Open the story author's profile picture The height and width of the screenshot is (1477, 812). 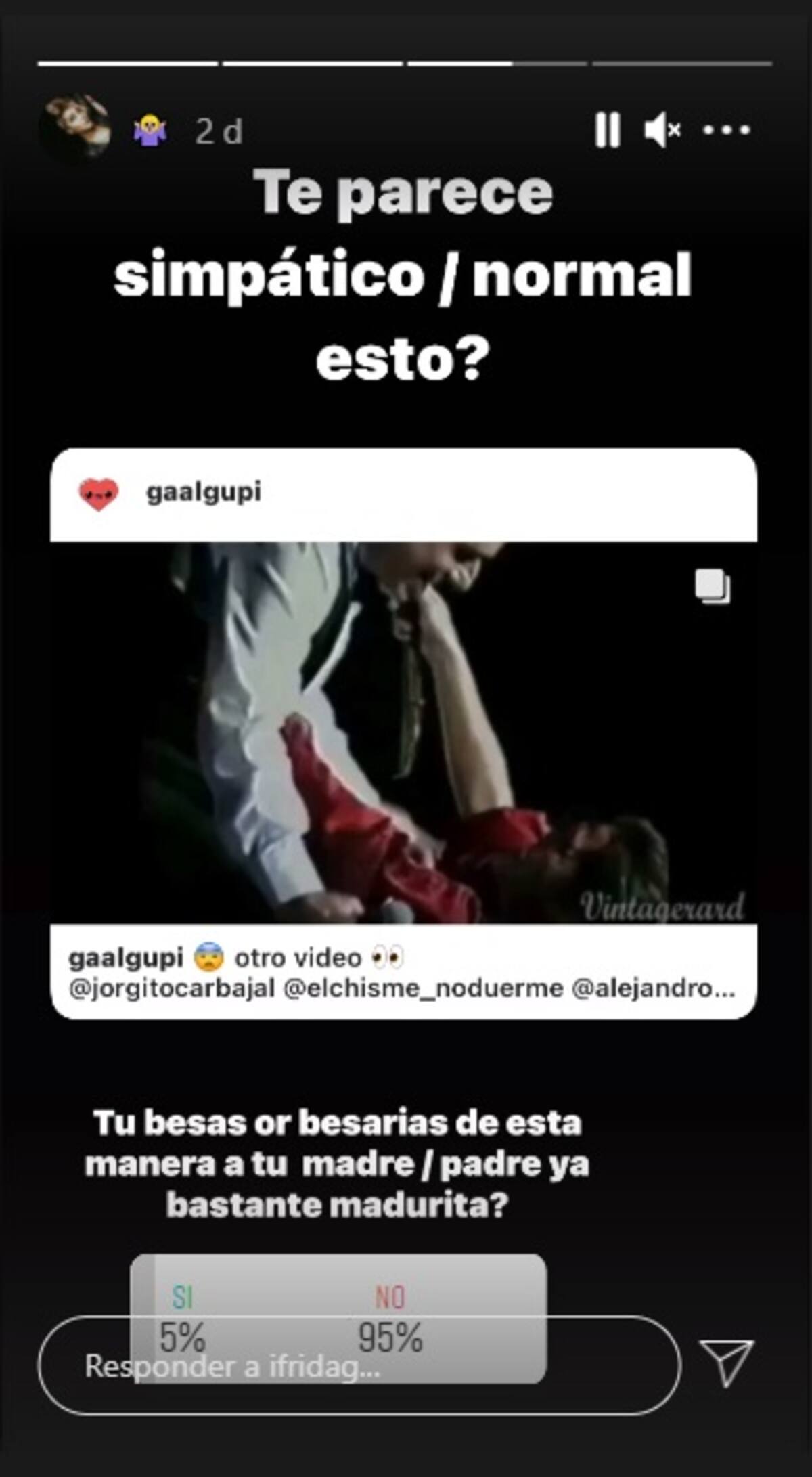pos(75,129)
